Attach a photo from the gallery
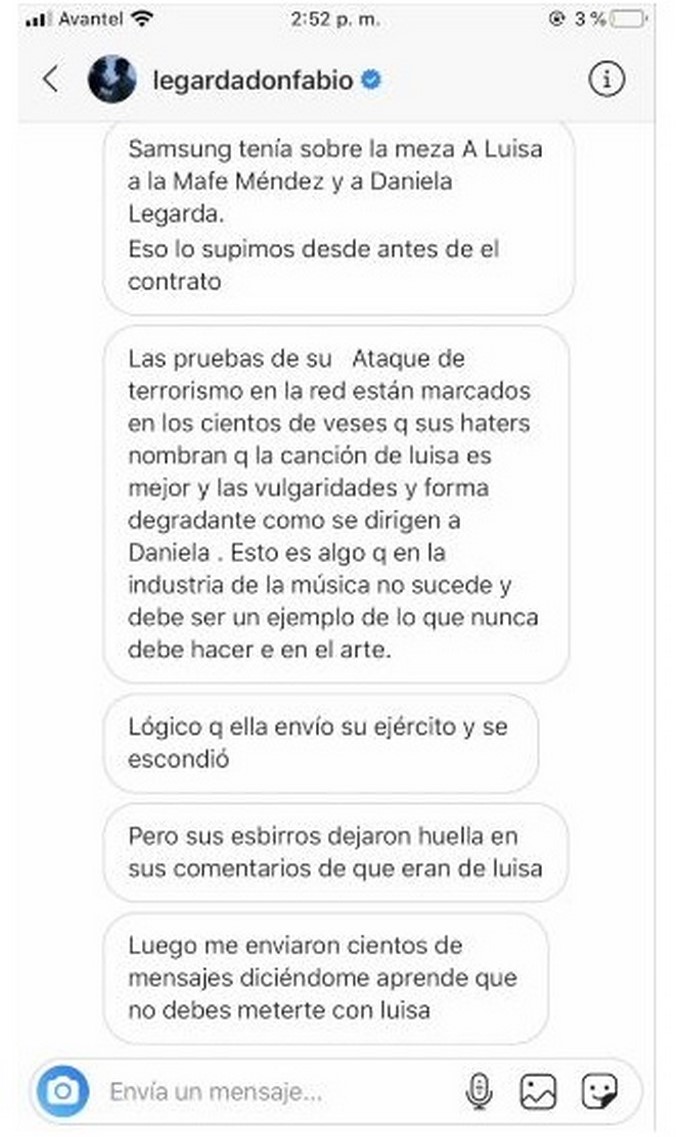 click(538, 1091)
